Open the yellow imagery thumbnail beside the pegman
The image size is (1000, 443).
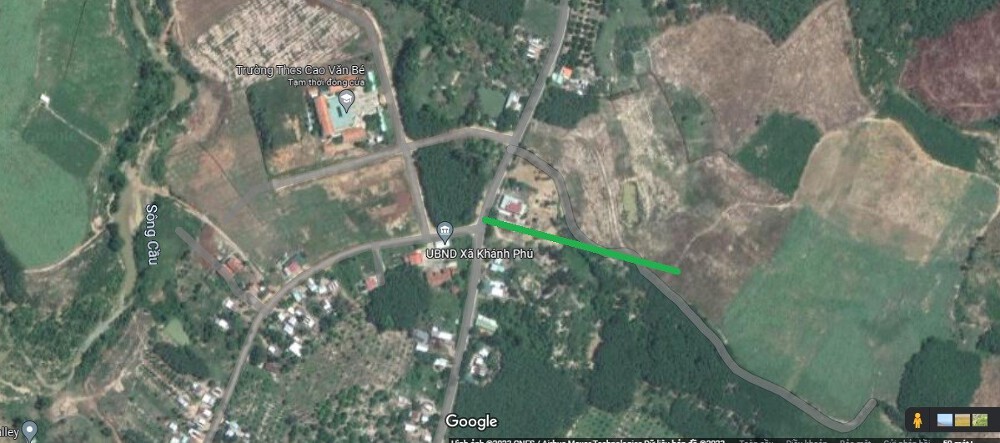click(962, 420)
